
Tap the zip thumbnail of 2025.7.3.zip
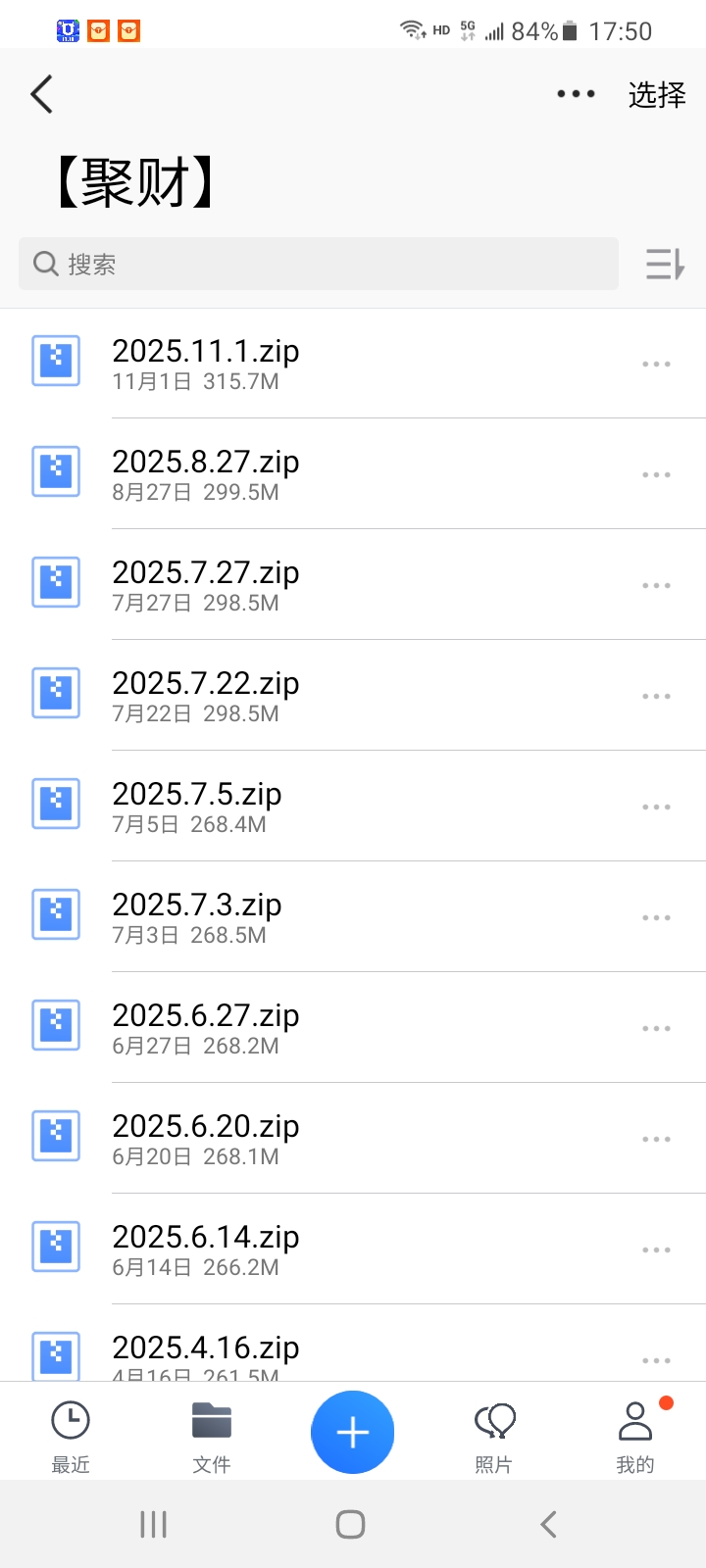tap(56, 914)
